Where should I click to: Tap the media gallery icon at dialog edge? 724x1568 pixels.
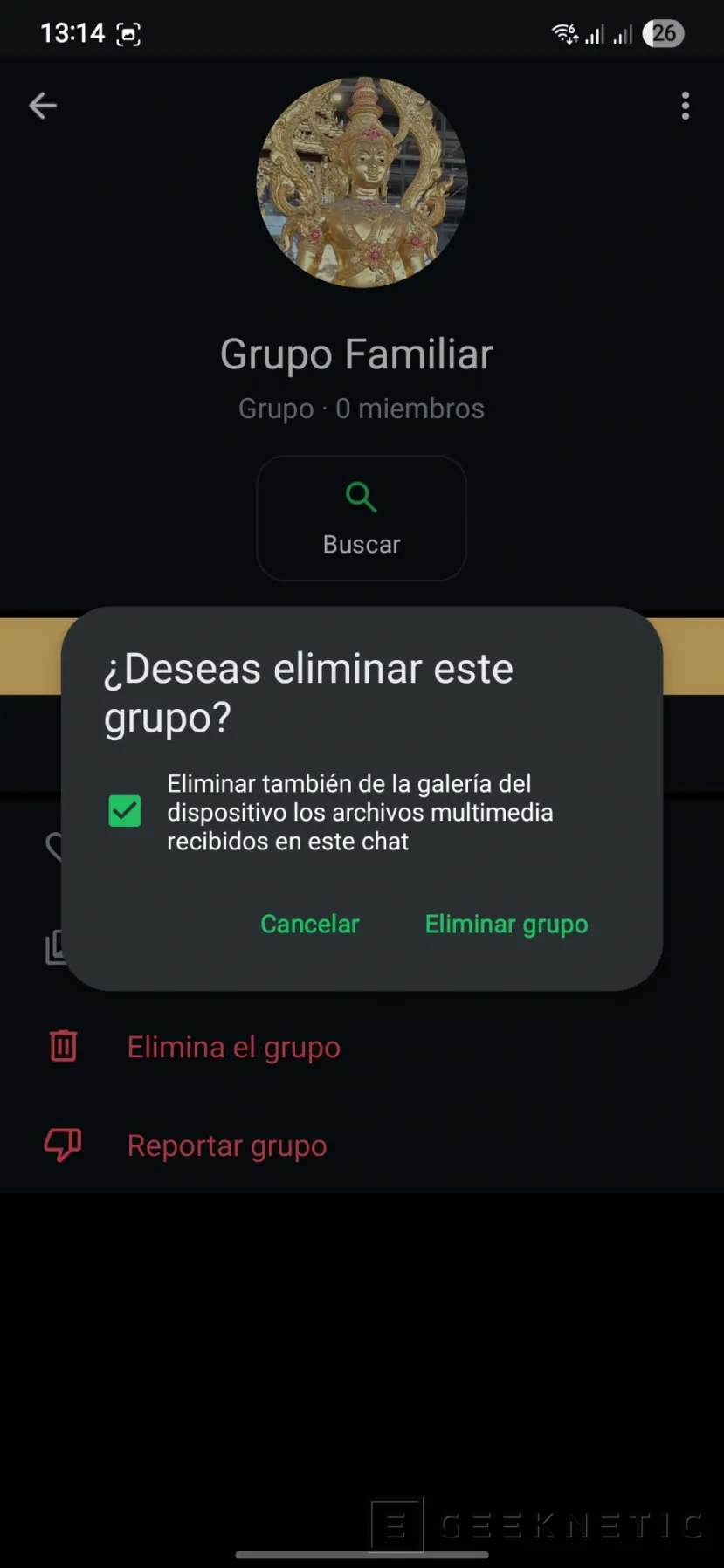tap(54, 947)
